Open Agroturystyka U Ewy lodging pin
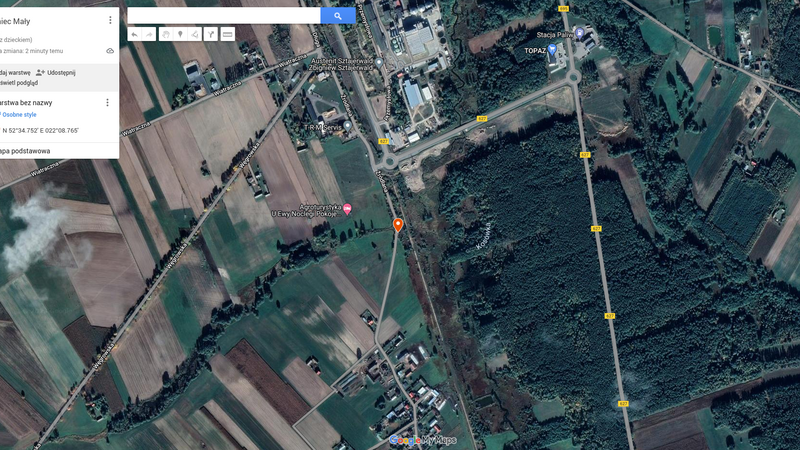The height and width of the screenshot is (450, 800). (348, 208)
